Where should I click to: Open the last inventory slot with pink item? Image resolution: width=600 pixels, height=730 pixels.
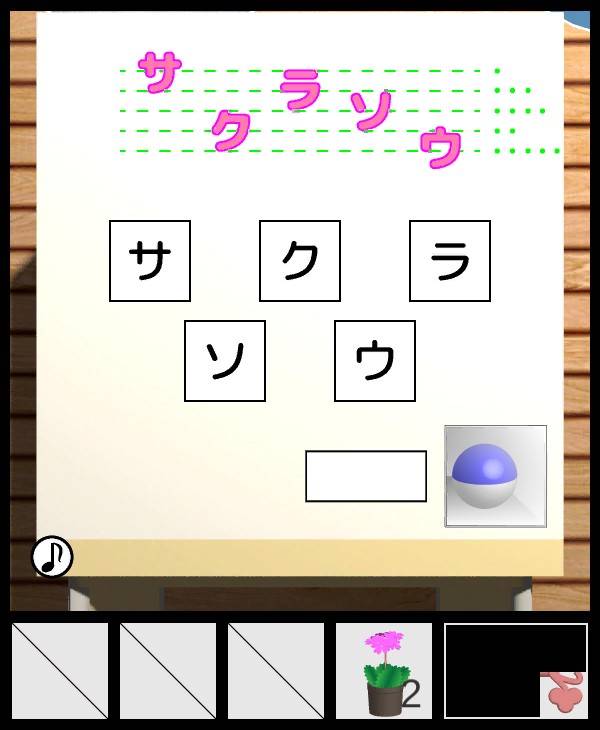tap(516, 671)
